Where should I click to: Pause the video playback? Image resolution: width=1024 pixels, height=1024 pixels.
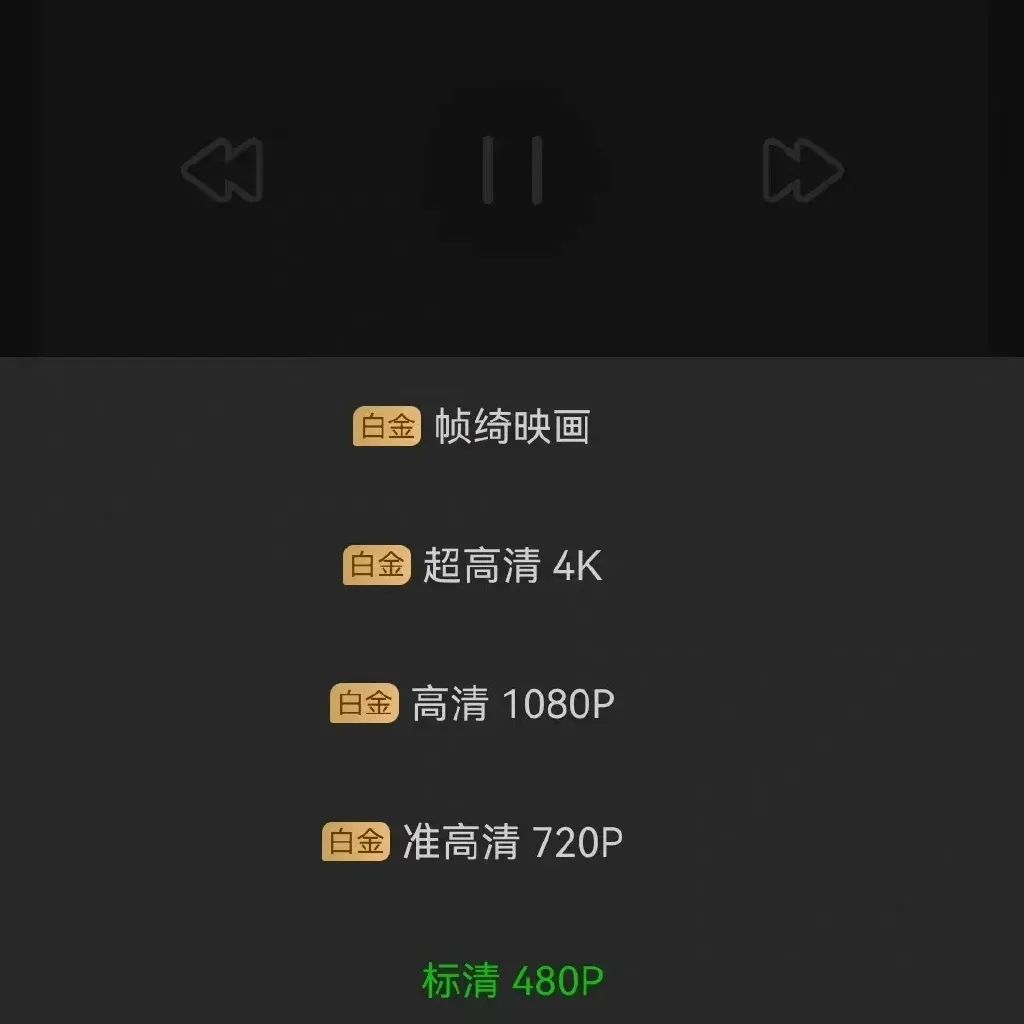pyautogui.click(x=512, y=170)
